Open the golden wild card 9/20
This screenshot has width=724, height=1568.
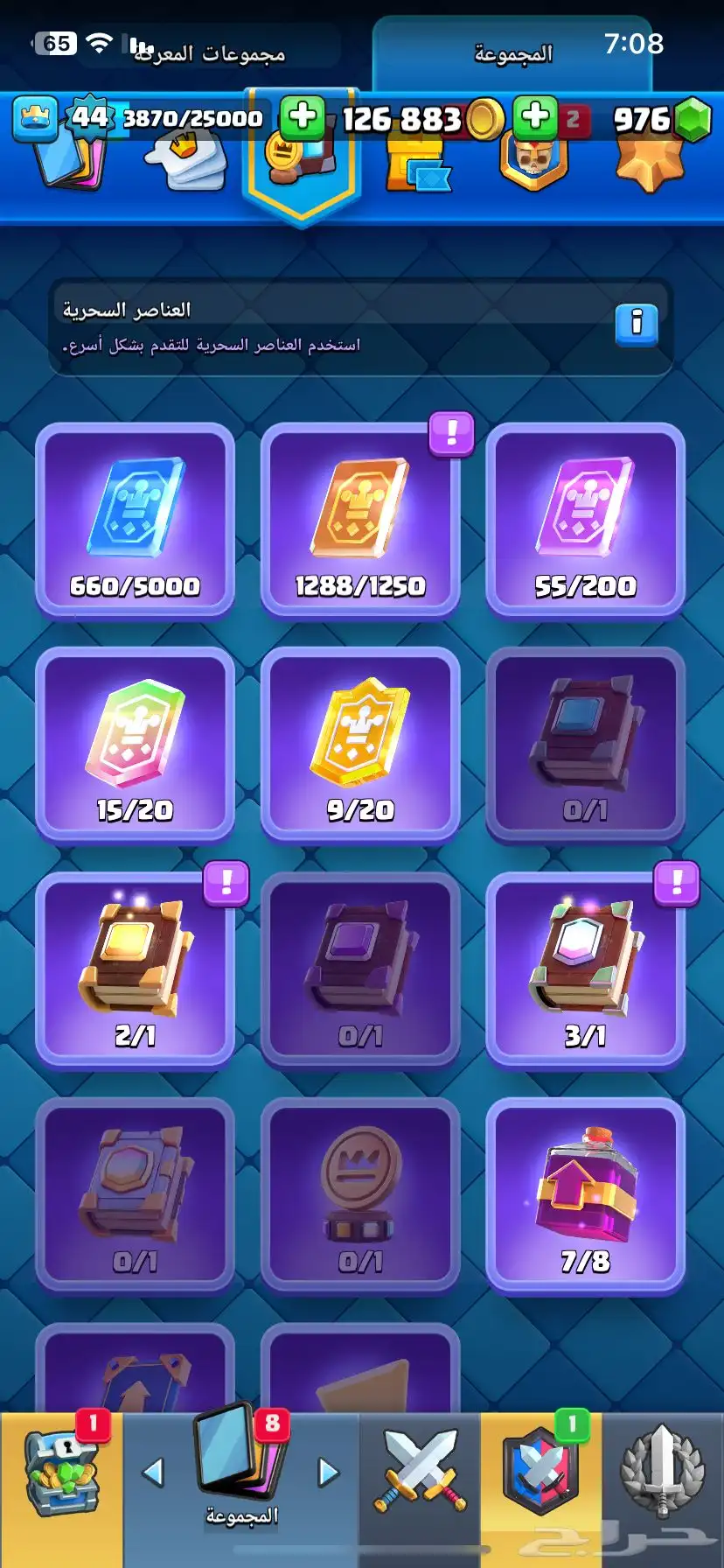tap(360, 745)
